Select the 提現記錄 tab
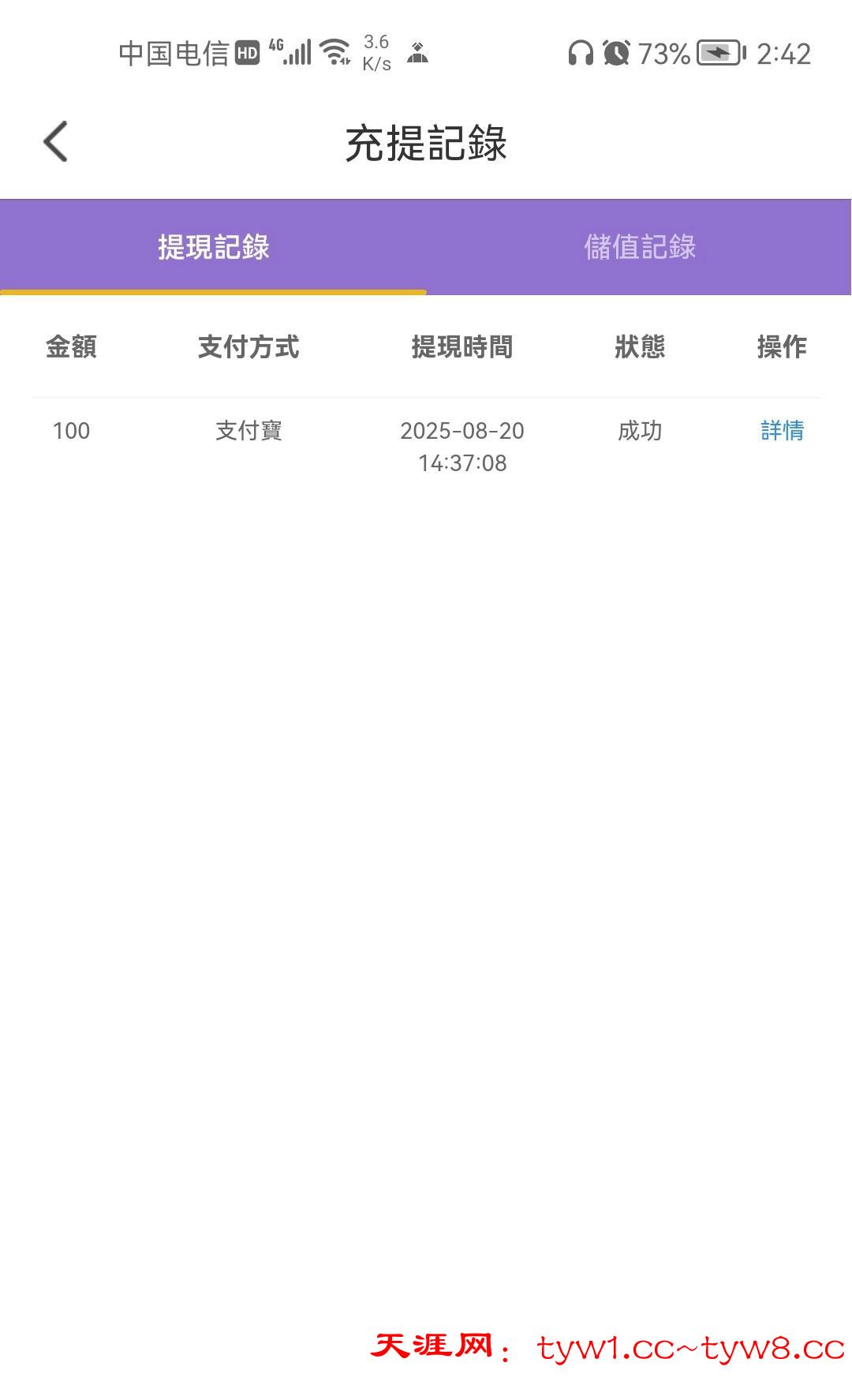 click(x=213, y=247)
